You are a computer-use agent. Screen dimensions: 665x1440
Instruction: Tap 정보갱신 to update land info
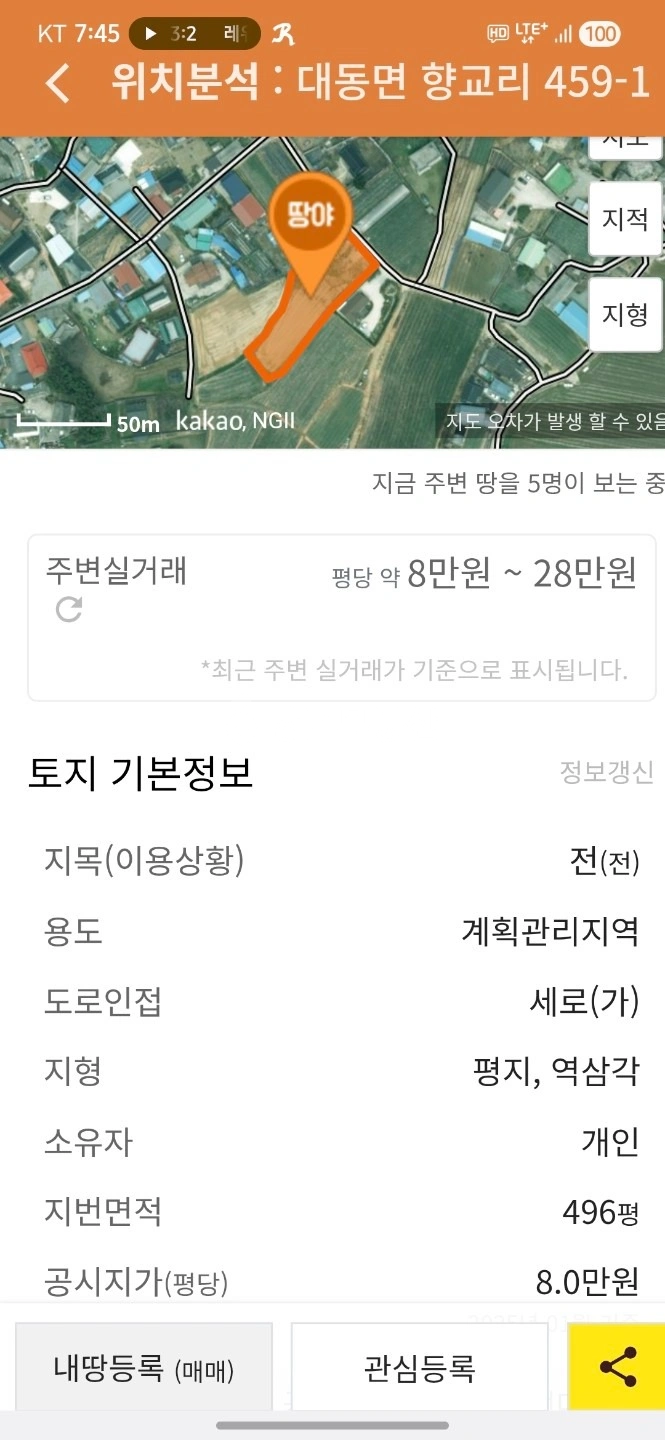[606, 772]
